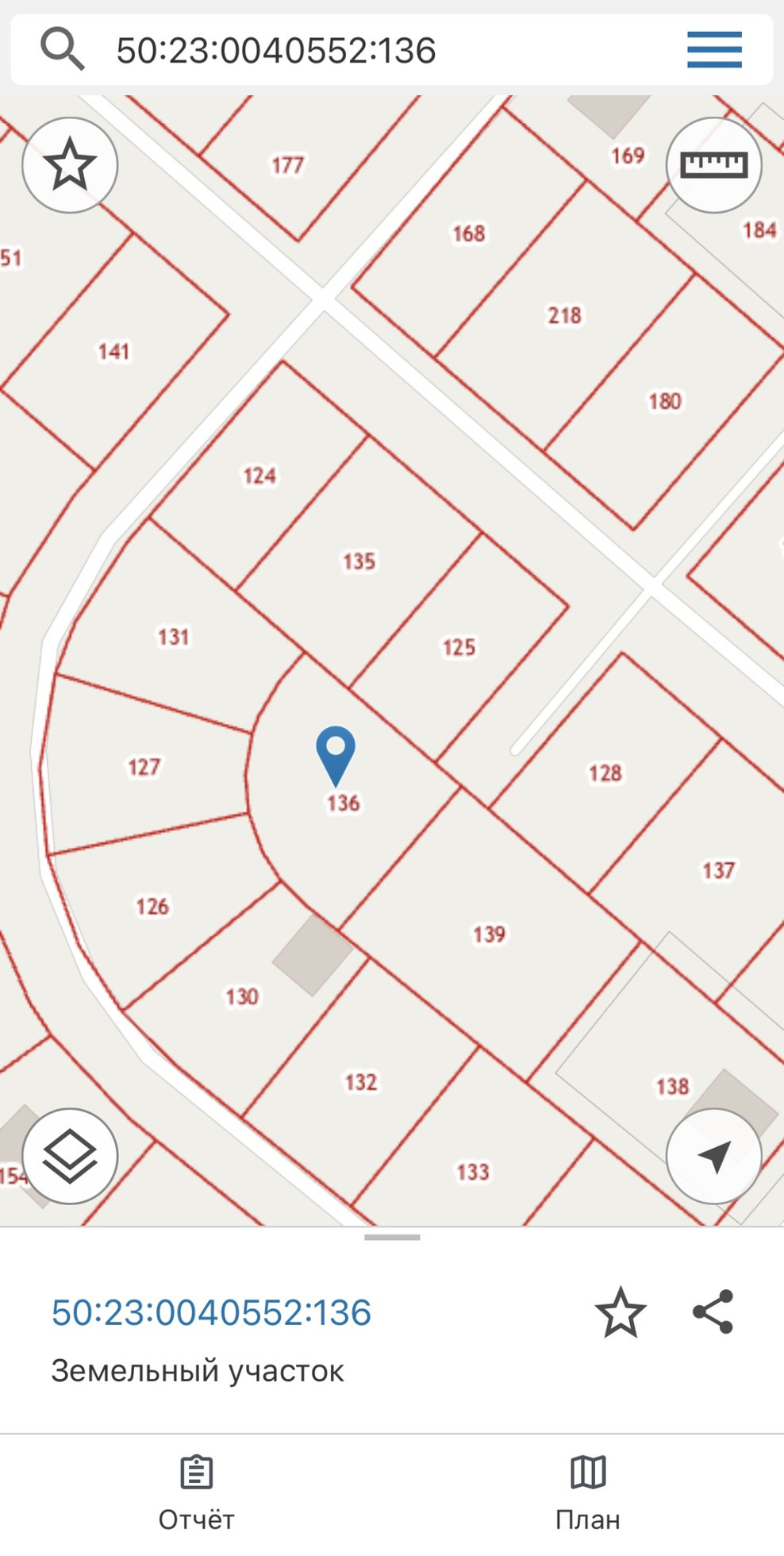The image size is (784, 1556).
Task: Open the hamburger menu
Action: 714,50
